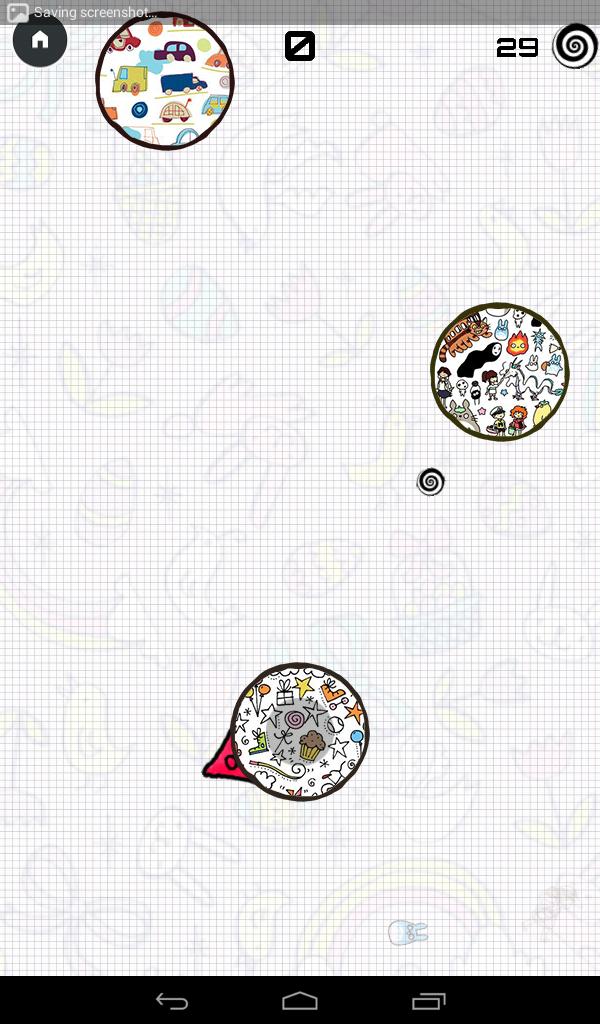This screenshot has height=1024, width=600.
Task: Tap the circle with cartoon characters
Action: pyautogui.click(x=500, y=372)
